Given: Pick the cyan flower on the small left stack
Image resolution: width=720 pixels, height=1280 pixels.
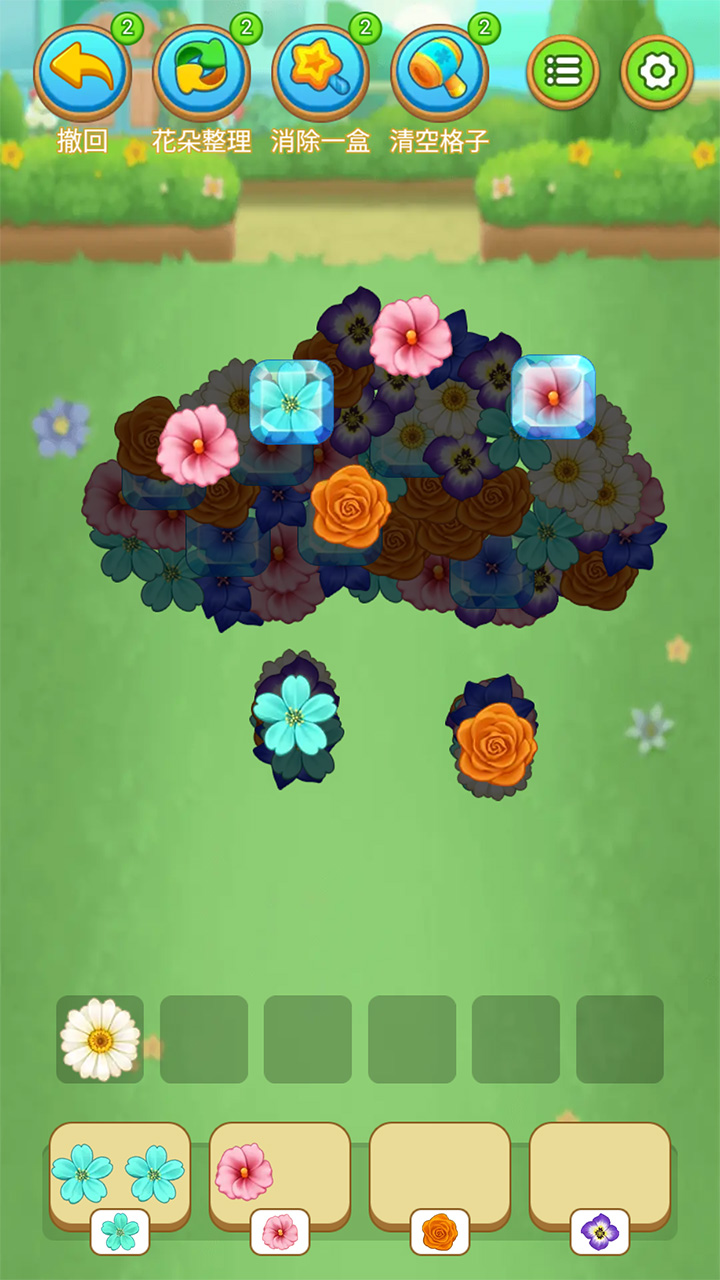Looking at the screenshot, I should 295,714.
